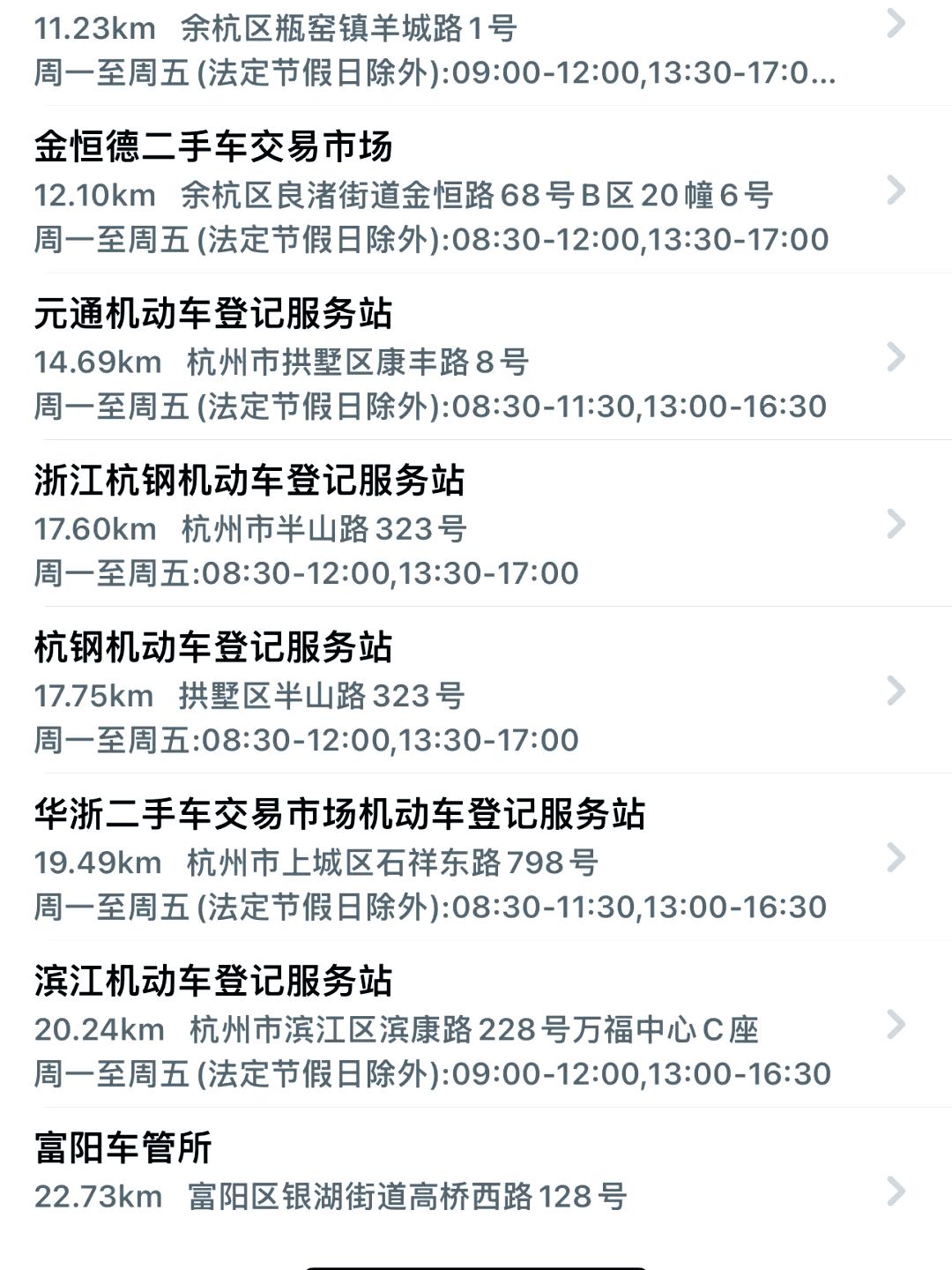
Task: Expand details for 金恒德二手车交易市场
Action: (x=897, y=187)
